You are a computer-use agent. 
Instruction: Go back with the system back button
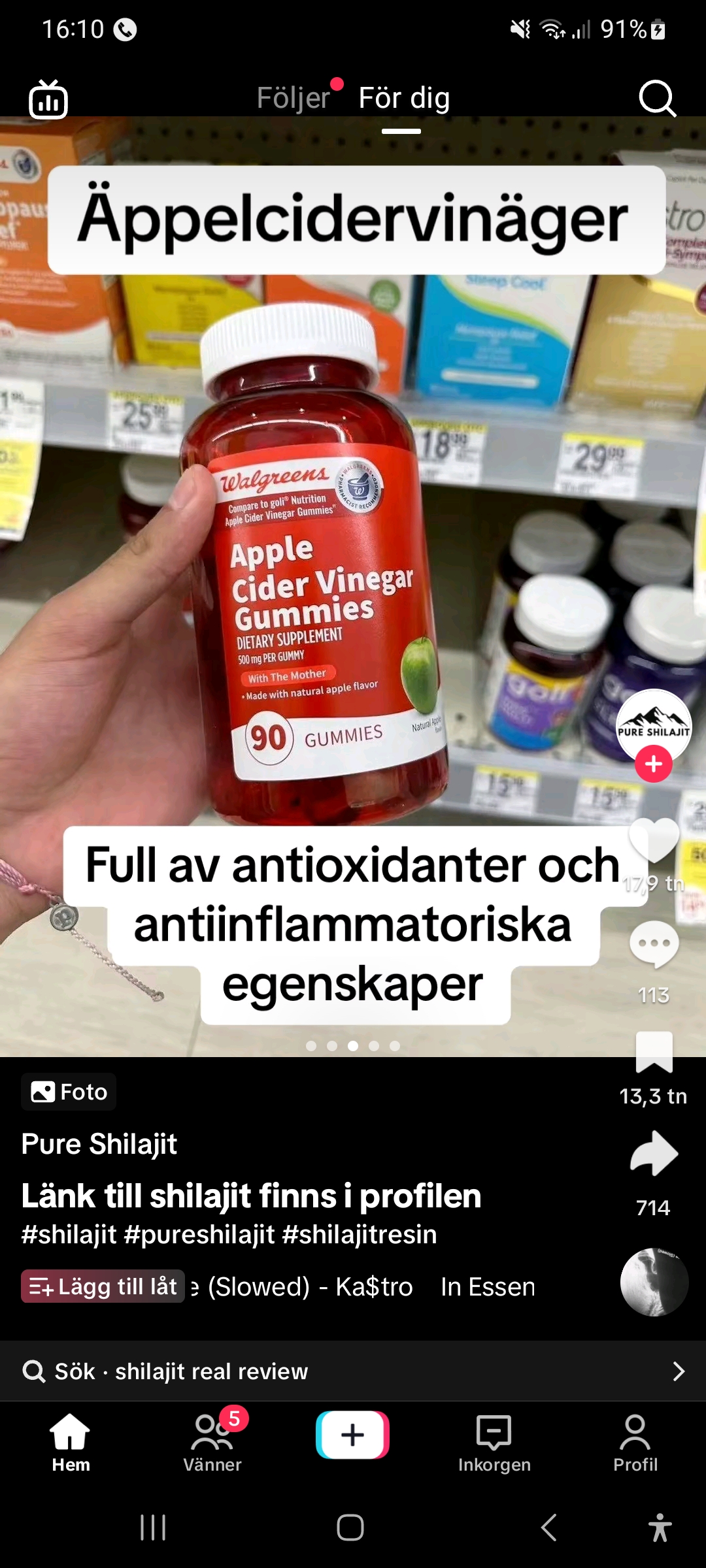(549, 1527)
